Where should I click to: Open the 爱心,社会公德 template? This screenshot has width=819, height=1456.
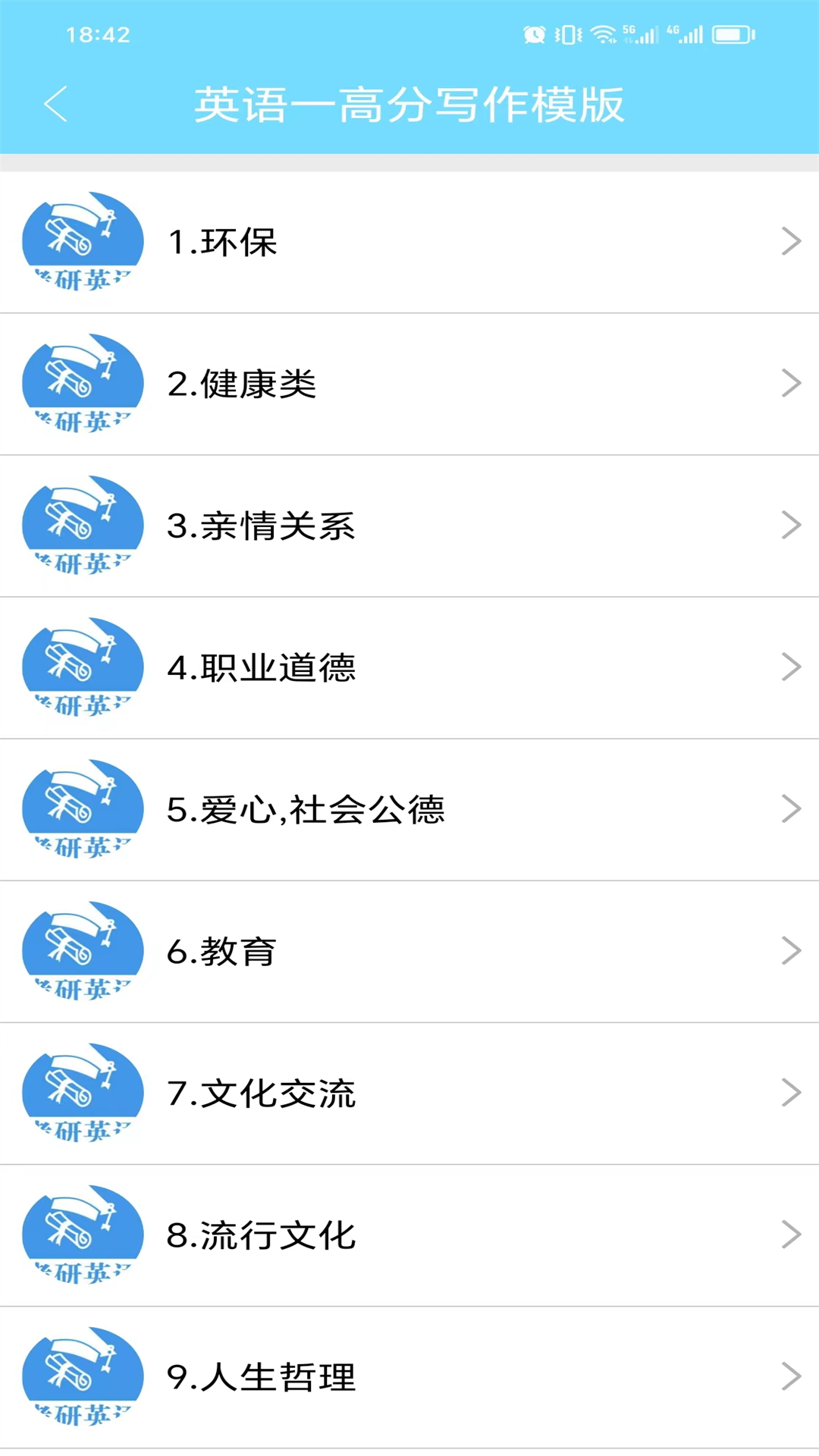point(409,810)
